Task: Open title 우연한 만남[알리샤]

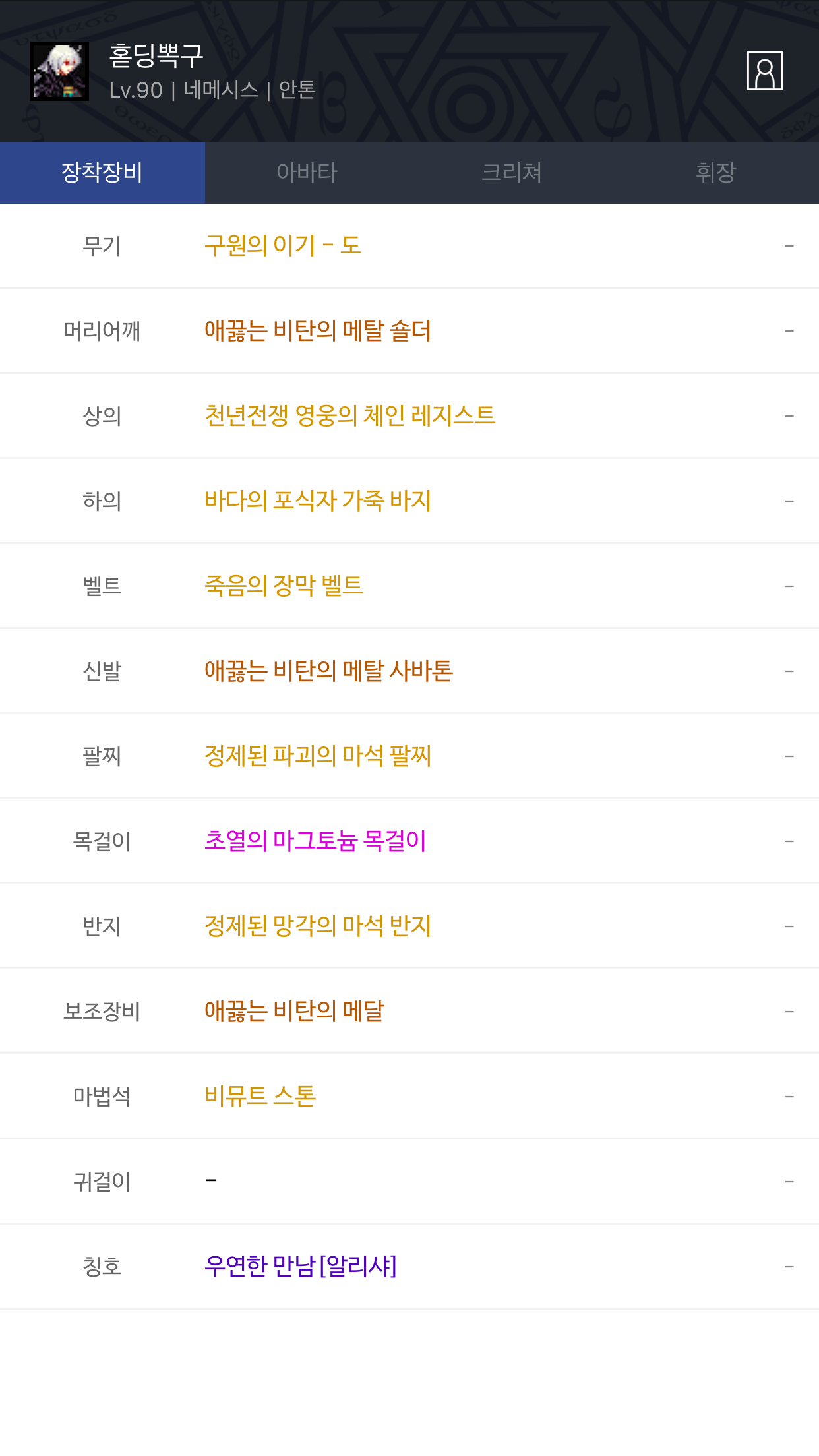Action: [x=301, y=1266]
